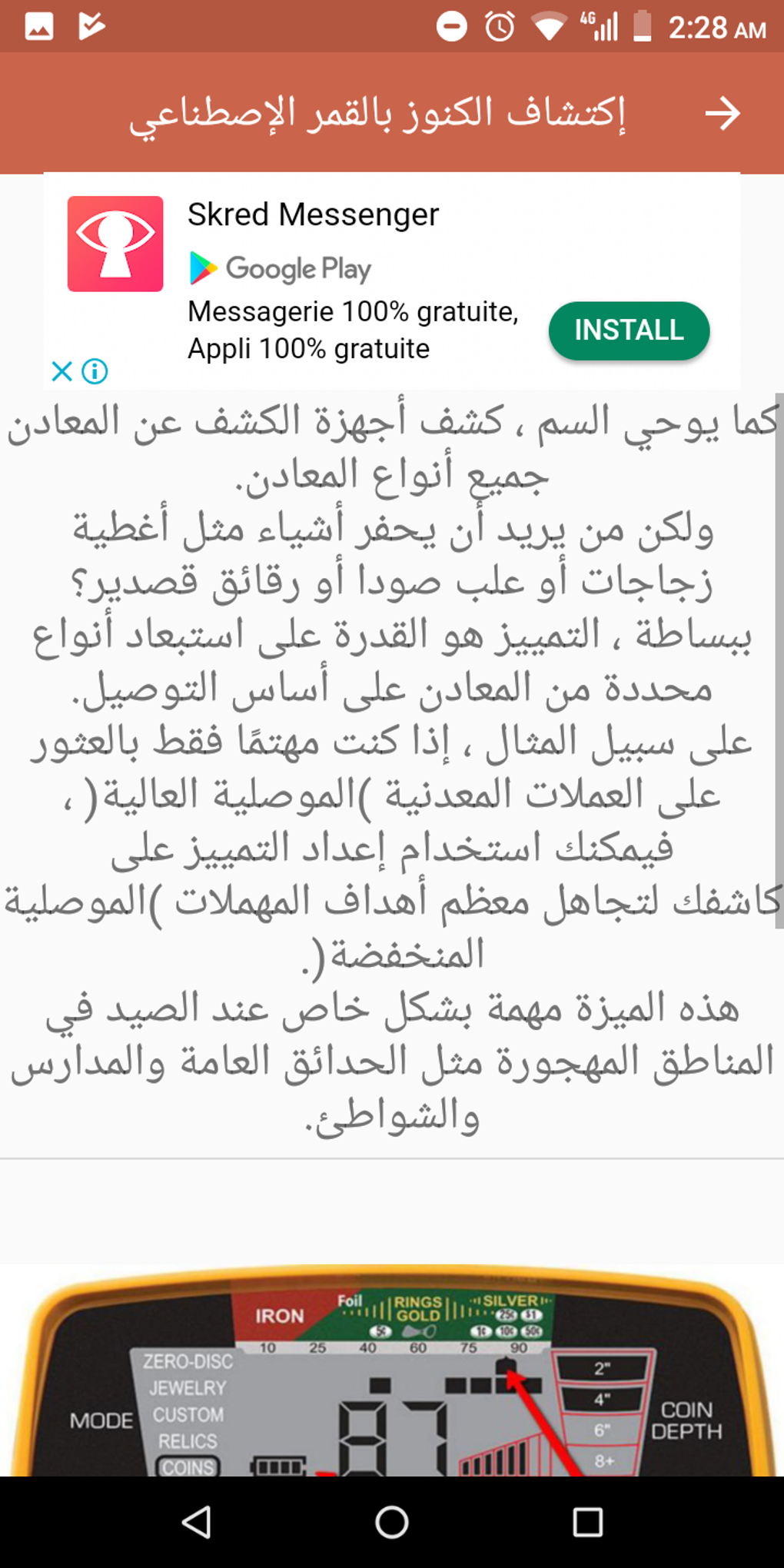
Task: Go back with the system back button
Action: [x=196, y=1522]
